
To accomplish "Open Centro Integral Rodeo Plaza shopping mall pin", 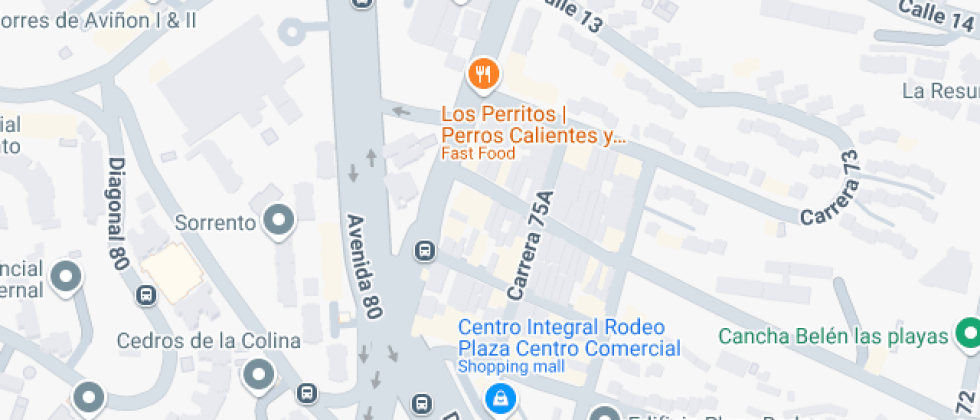I will 496,398.
